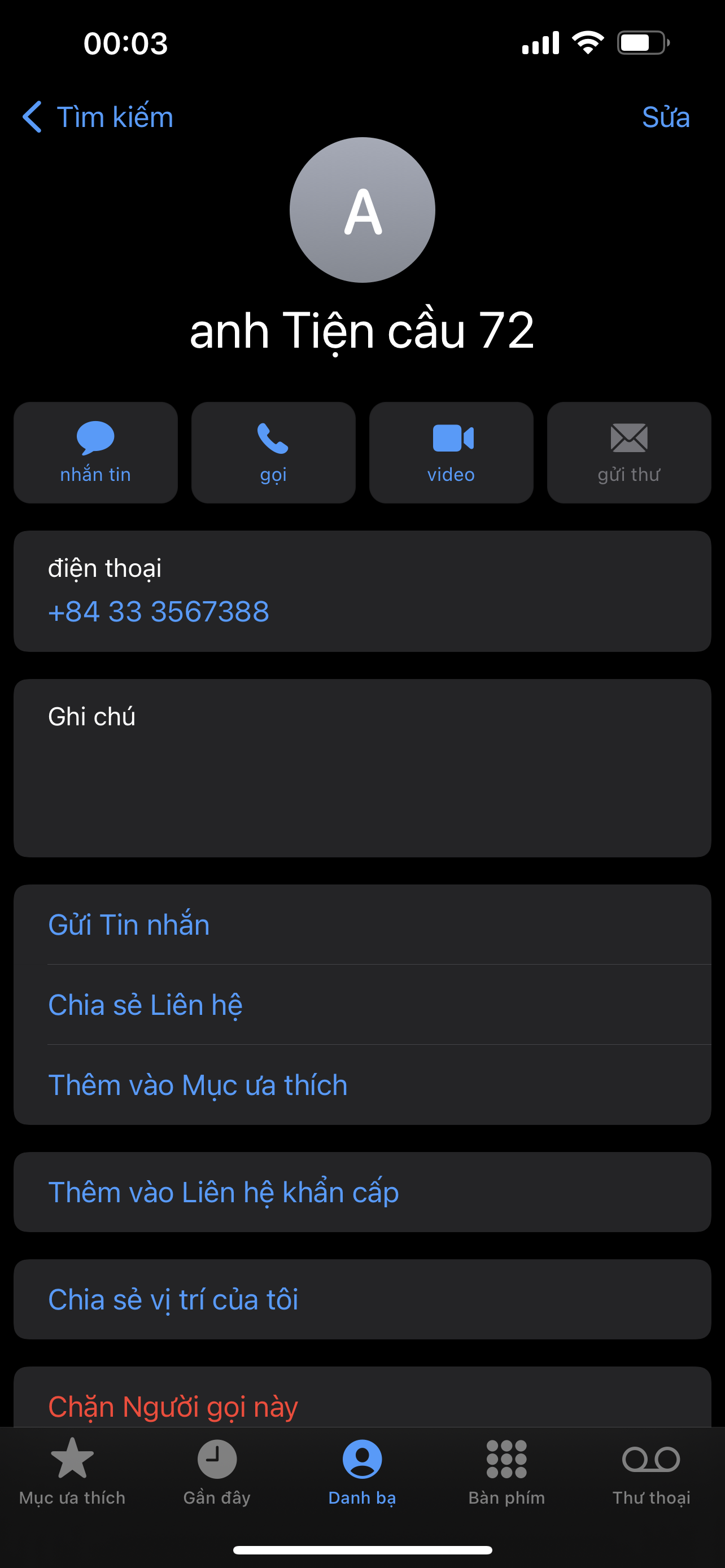Switch to Danh bạ tab

(x=362, y=1470)
